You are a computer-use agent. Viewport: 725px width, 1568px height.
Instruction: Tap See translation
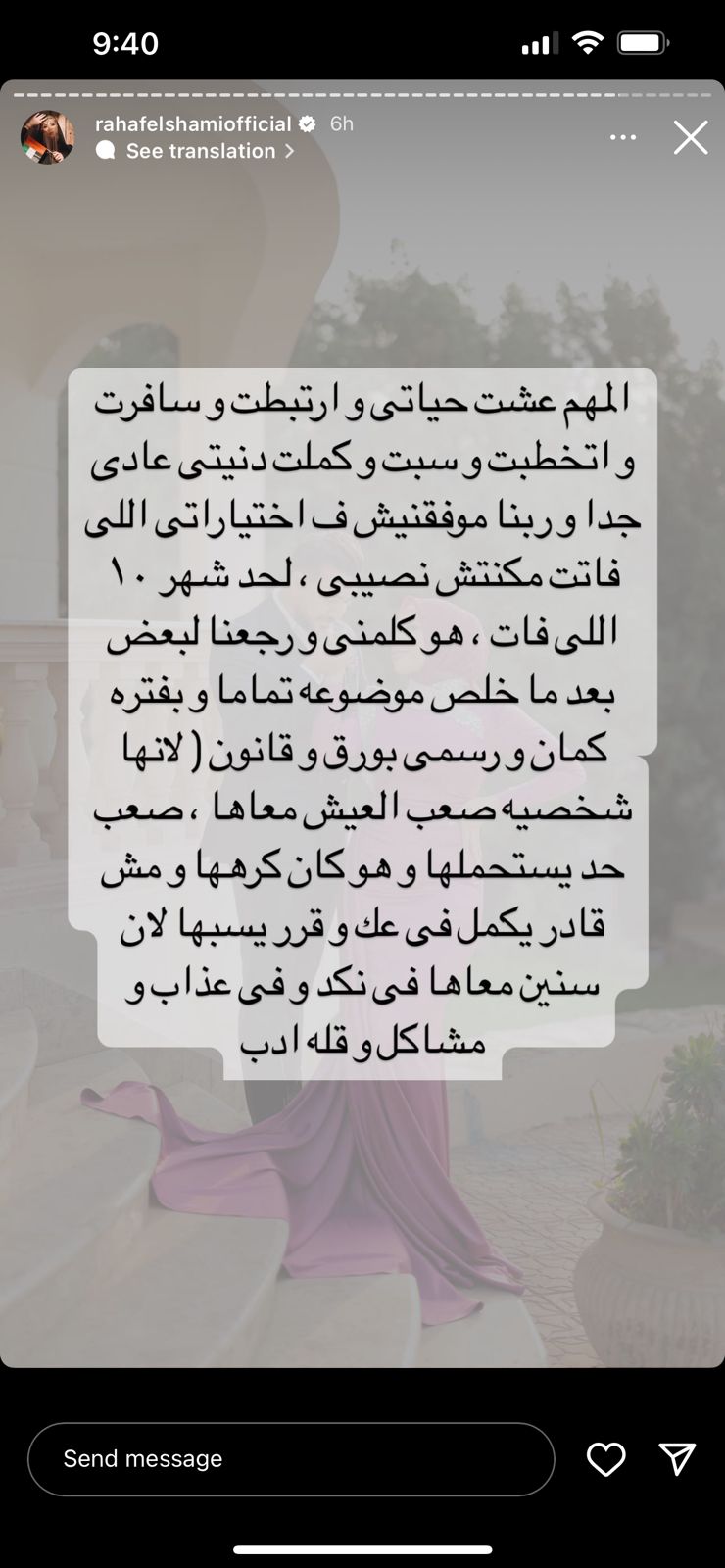[x=201, y=151]
